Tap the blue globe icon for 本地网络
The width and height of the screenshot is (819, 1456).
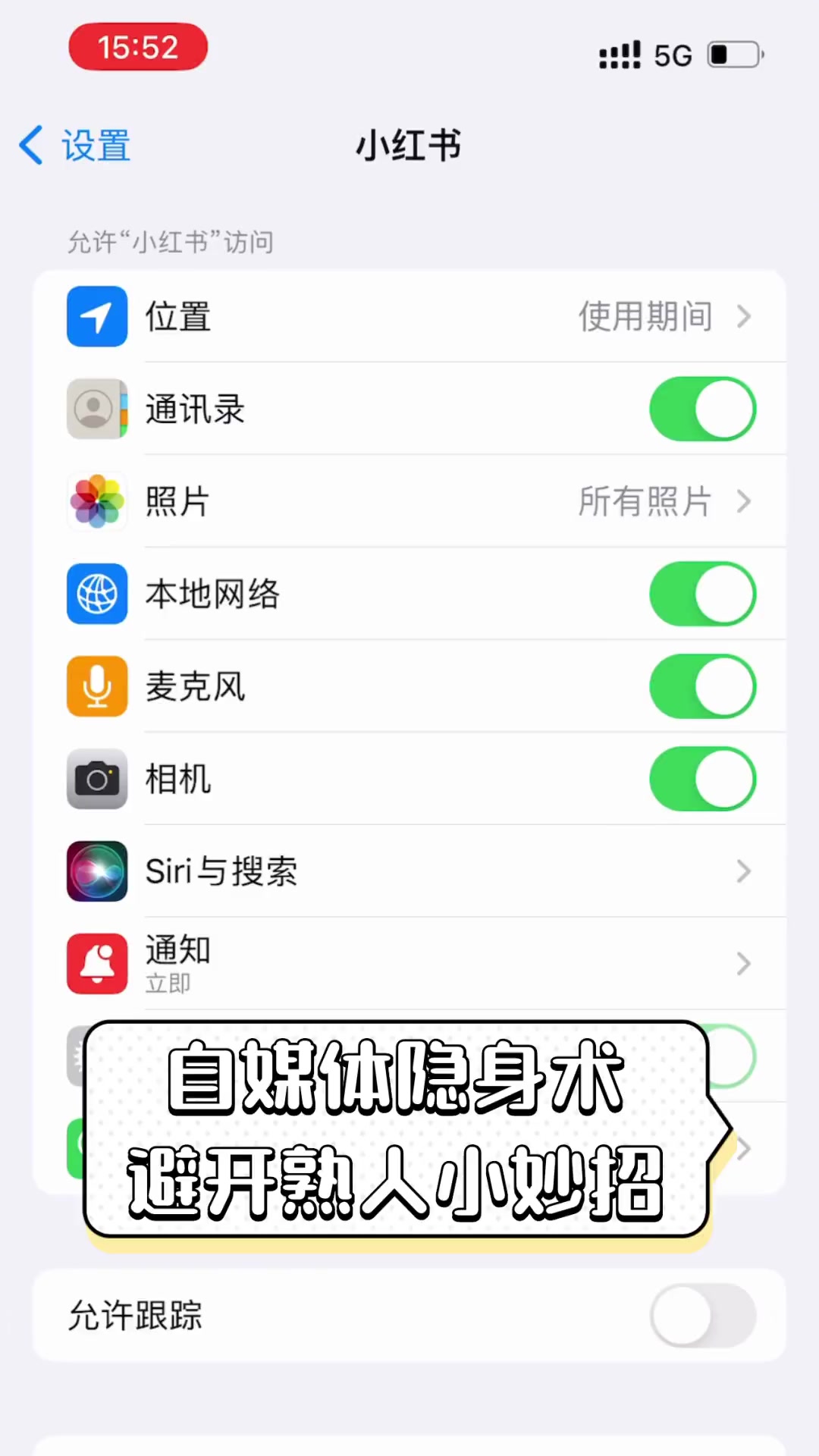point(96,594)
